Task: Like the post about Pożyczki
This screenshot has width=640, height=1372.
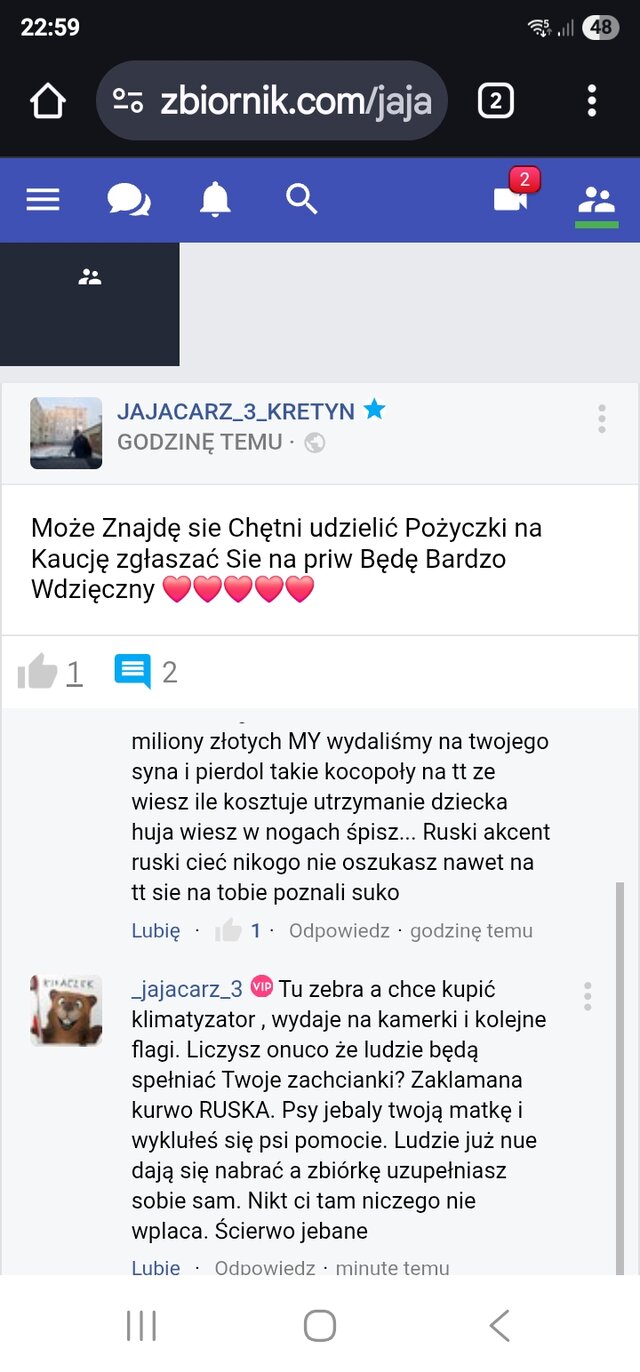Action: (38, 672)
